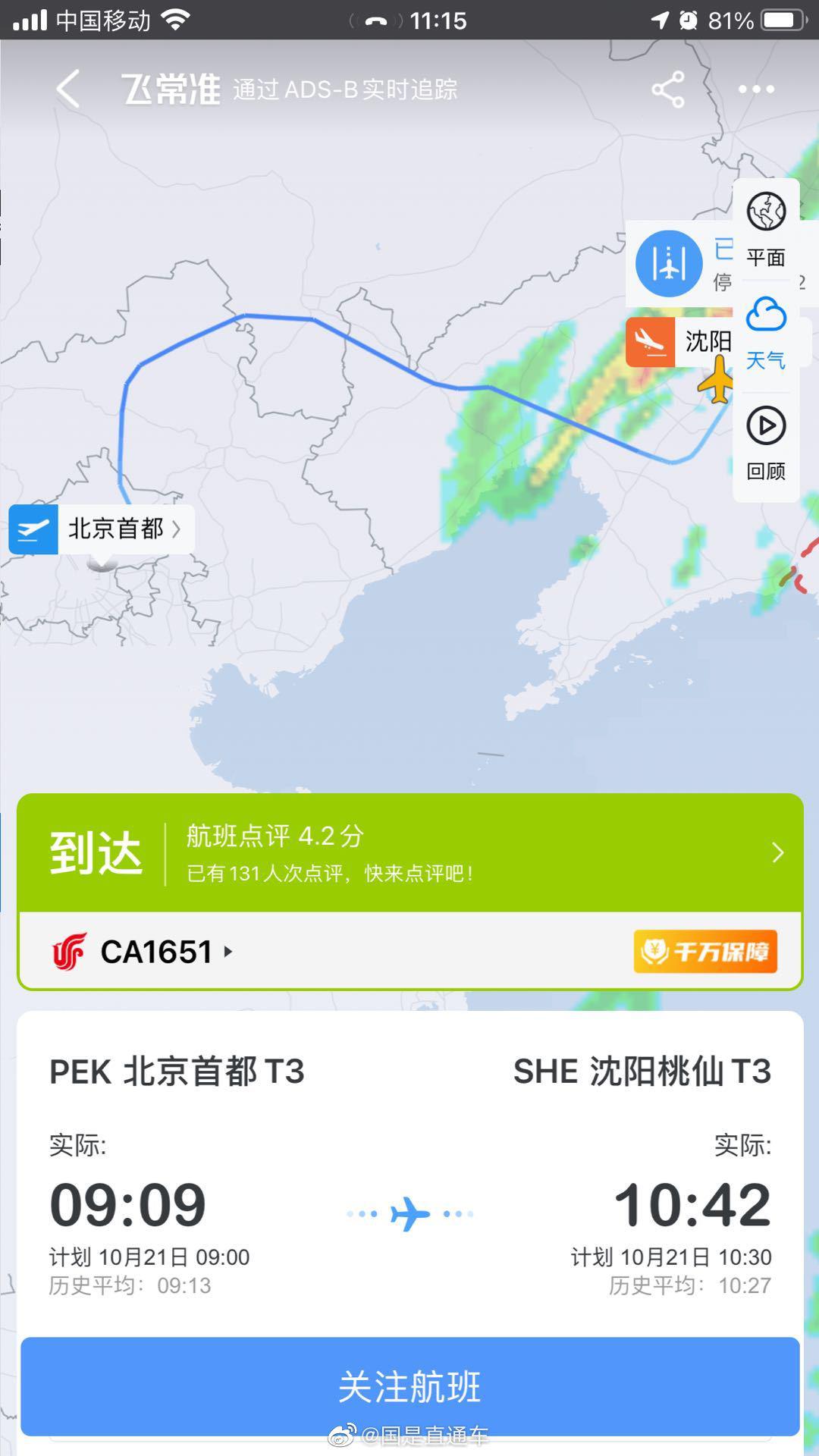Share this flight tracking page
The width and height of the screenshot is (819, 1456).
pyautogui.click(x=667, y=89)
